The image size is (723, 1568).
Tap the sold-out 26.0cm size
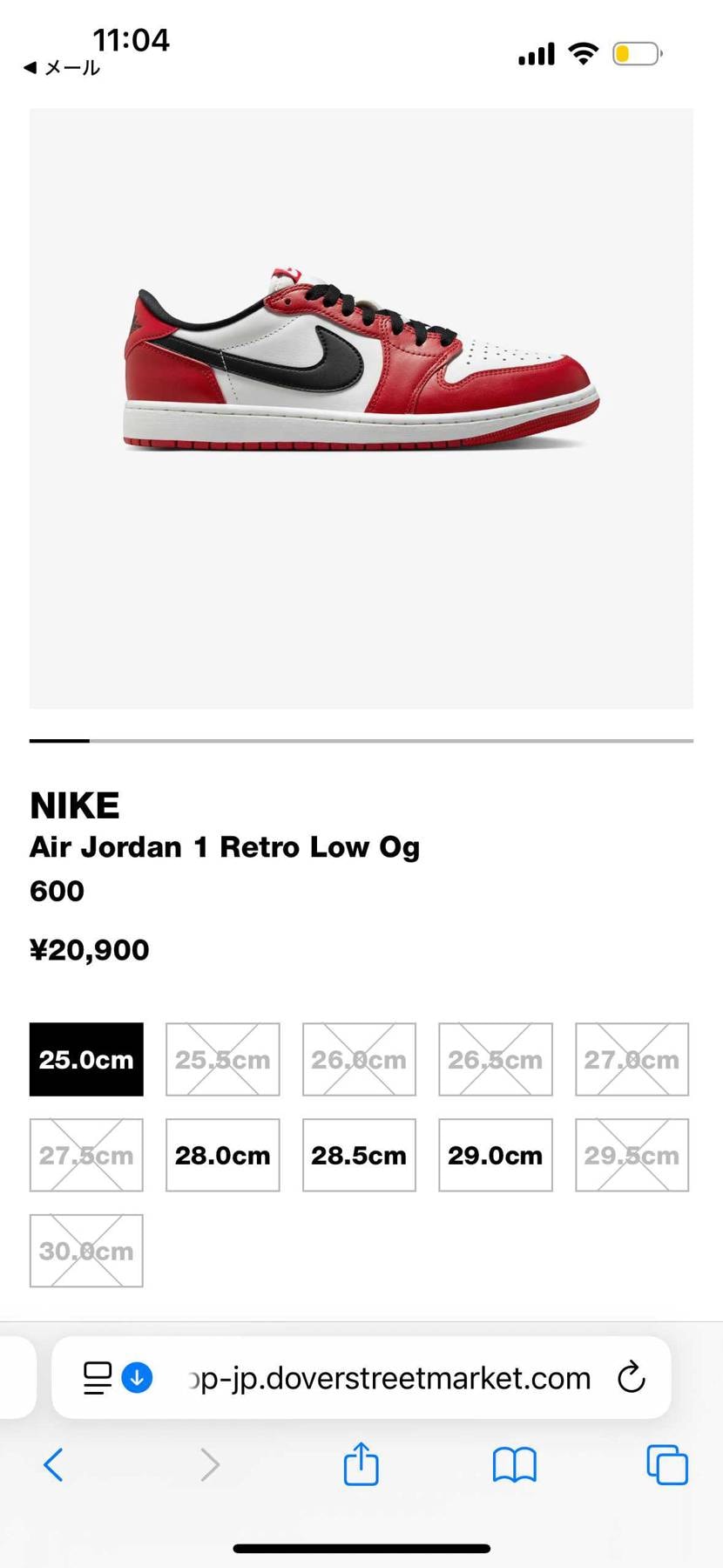[359, 1059]
